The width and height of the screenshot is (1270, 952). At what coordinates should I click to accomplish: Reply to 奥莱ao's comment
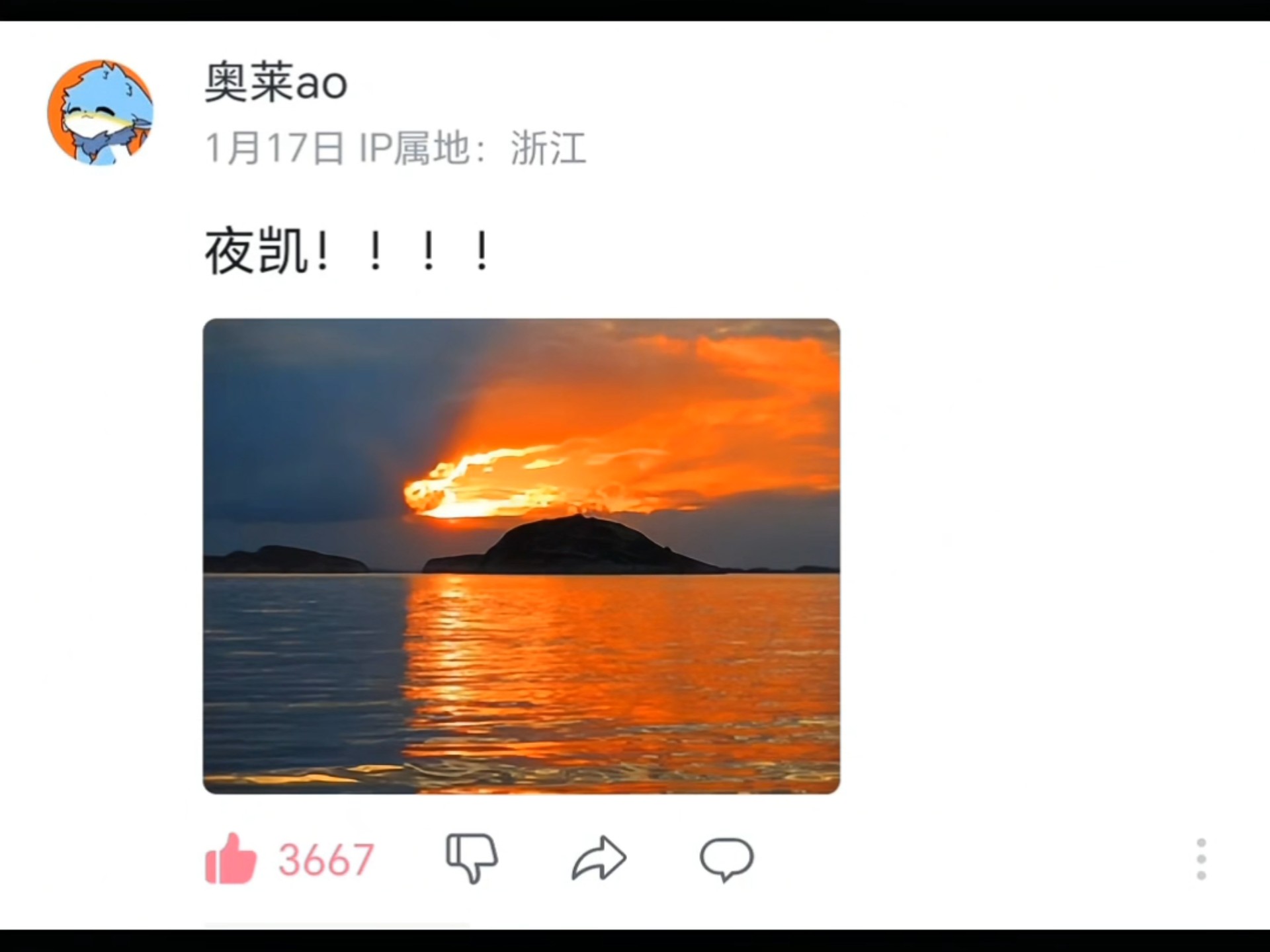pos(726,859)
